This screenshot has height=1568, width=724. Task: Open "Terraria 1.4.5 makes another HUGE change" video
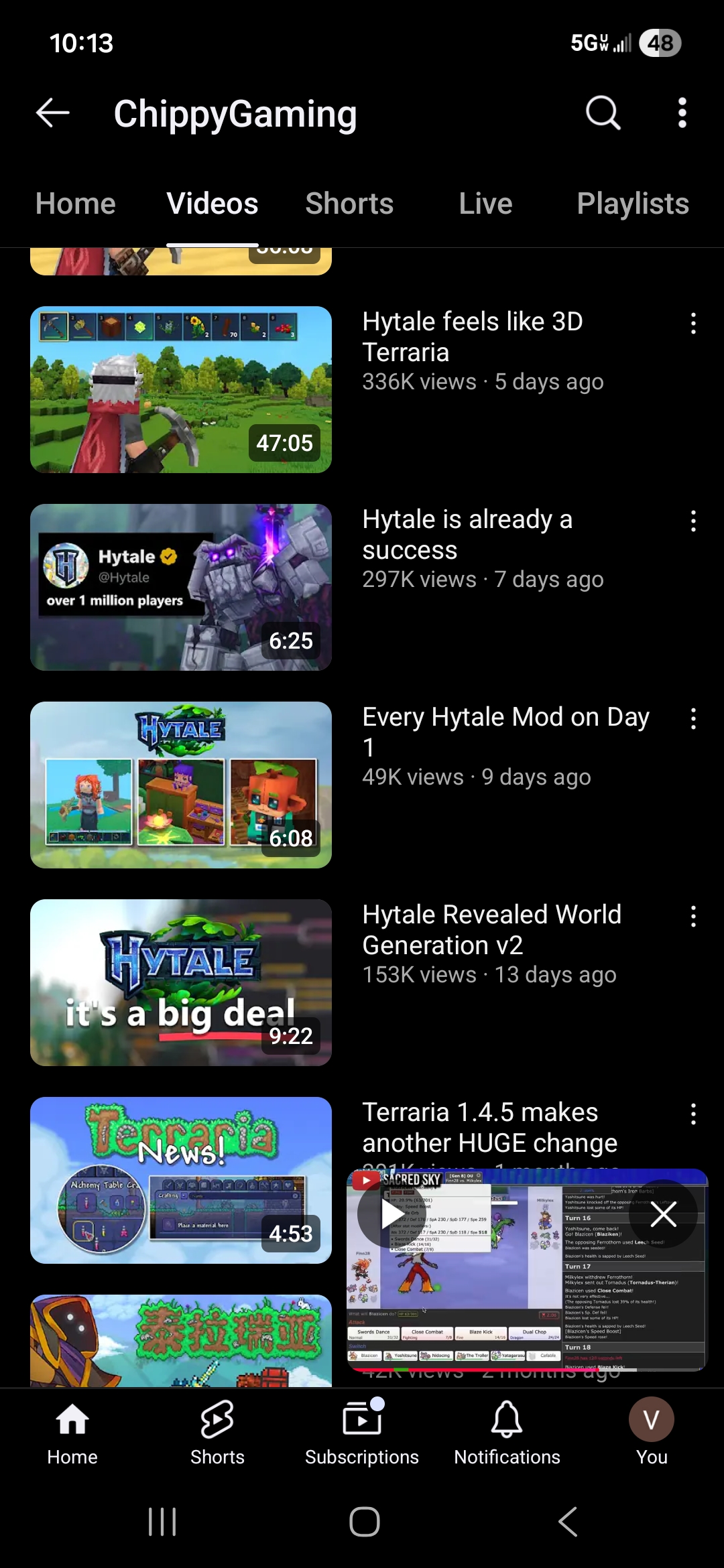[181, 1180]
